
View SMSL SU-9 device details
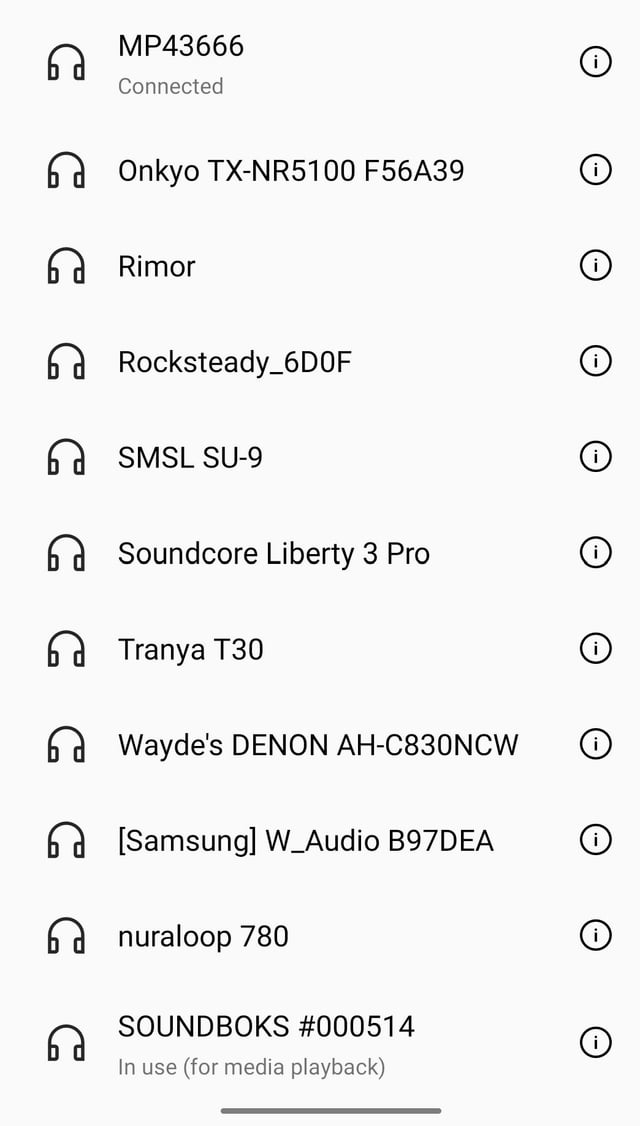click(x=595, y=457)
